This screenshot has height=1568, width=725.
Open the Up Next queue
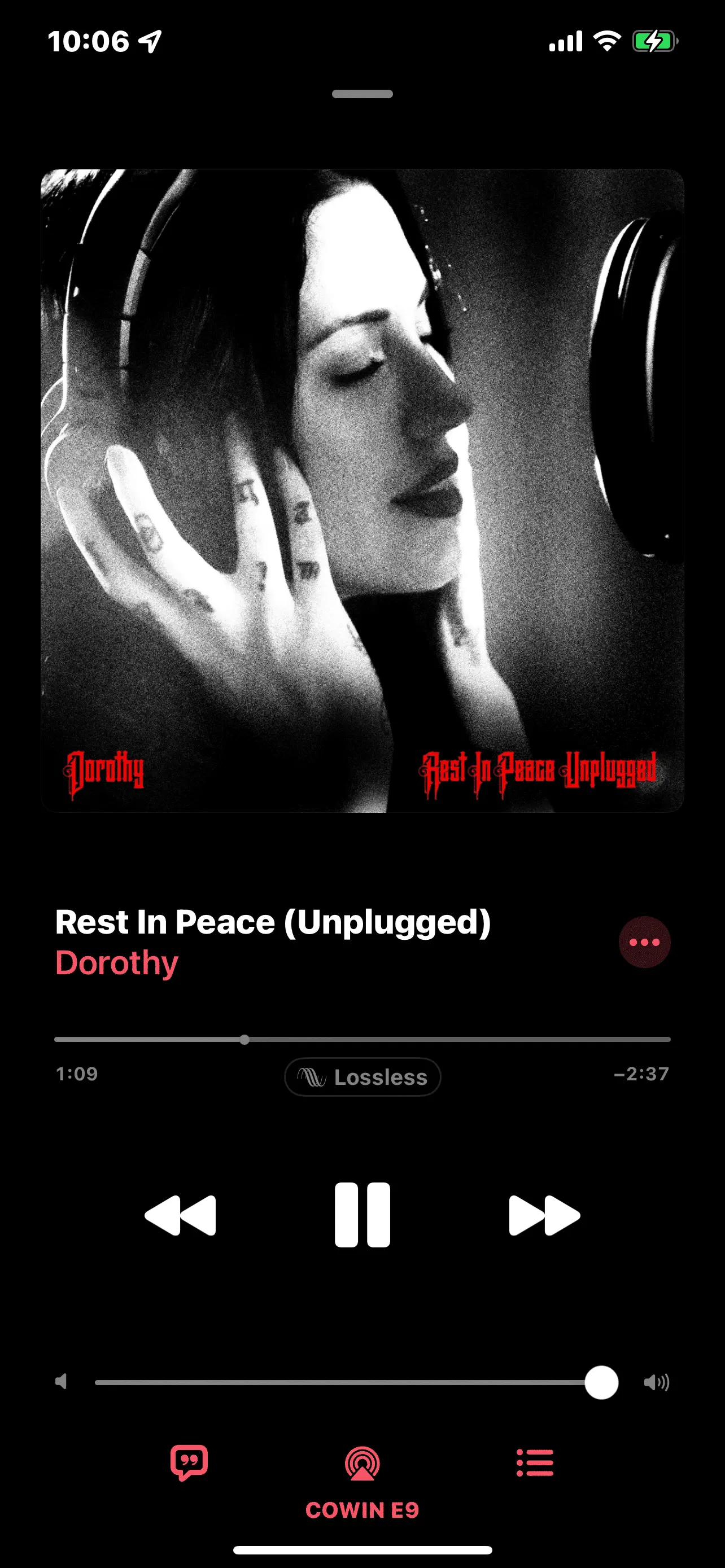coord(535,1462)
